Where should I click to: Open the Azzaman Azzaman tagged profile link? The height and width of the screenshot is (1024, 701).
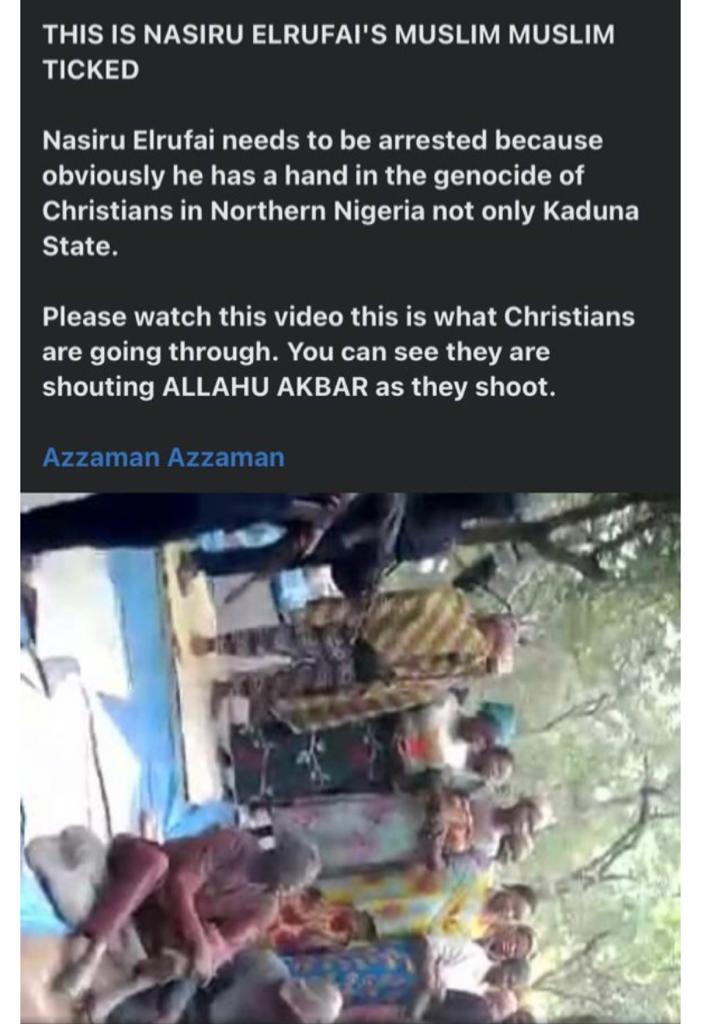163,458
